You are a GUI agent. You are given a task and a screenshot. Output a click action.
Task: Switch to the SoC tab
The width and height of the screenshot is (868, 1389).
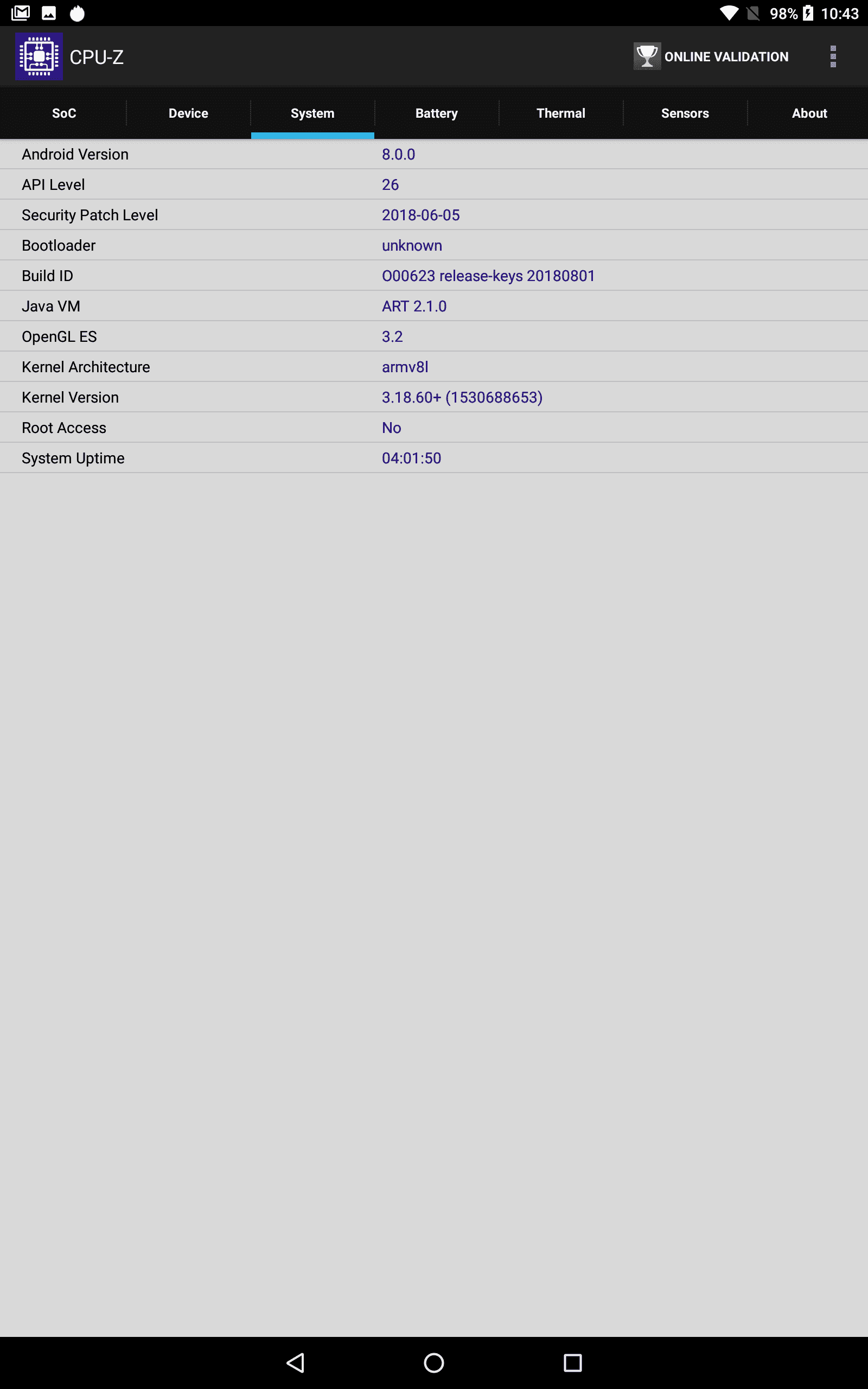coord(63,113)
